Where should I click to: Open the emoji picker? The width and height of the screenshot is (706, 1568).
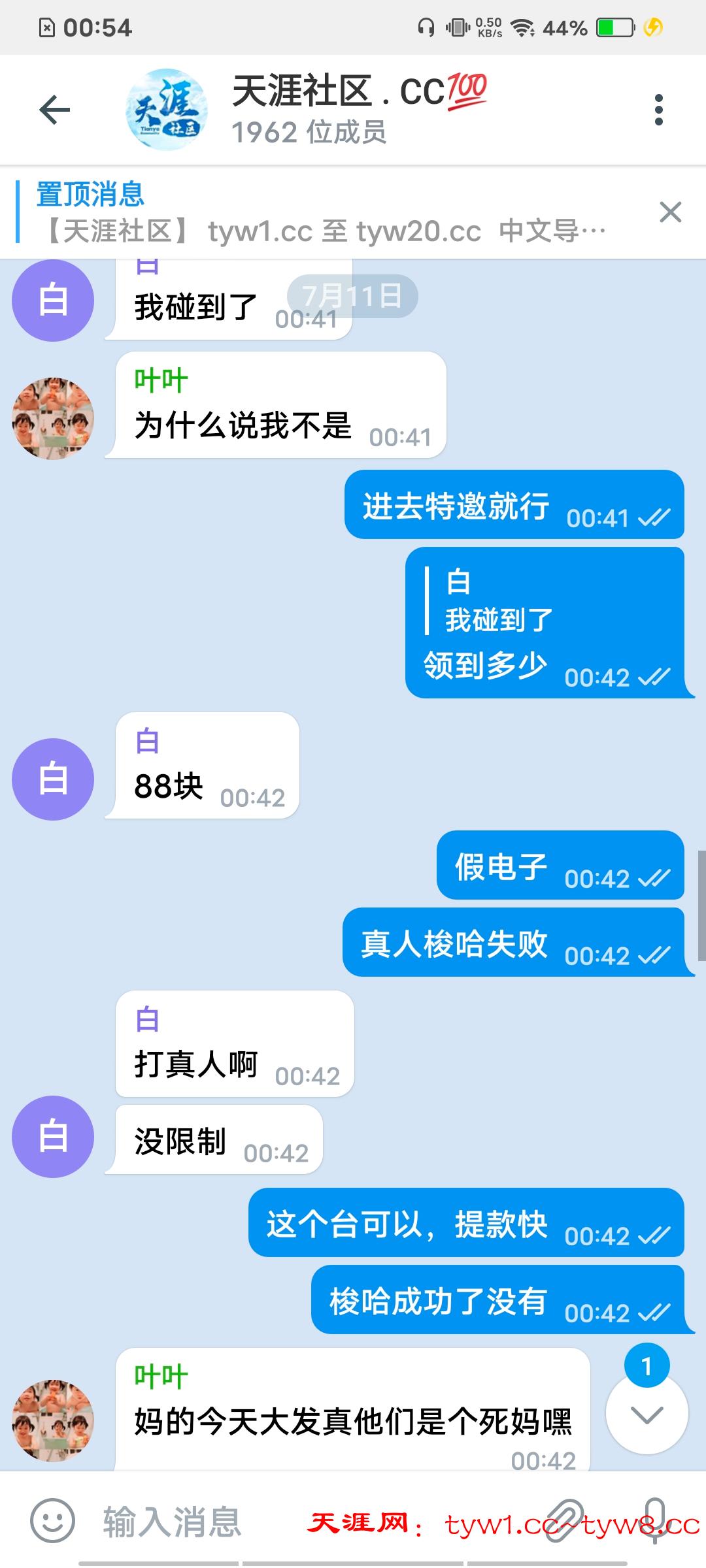[x=53, y=1520]
